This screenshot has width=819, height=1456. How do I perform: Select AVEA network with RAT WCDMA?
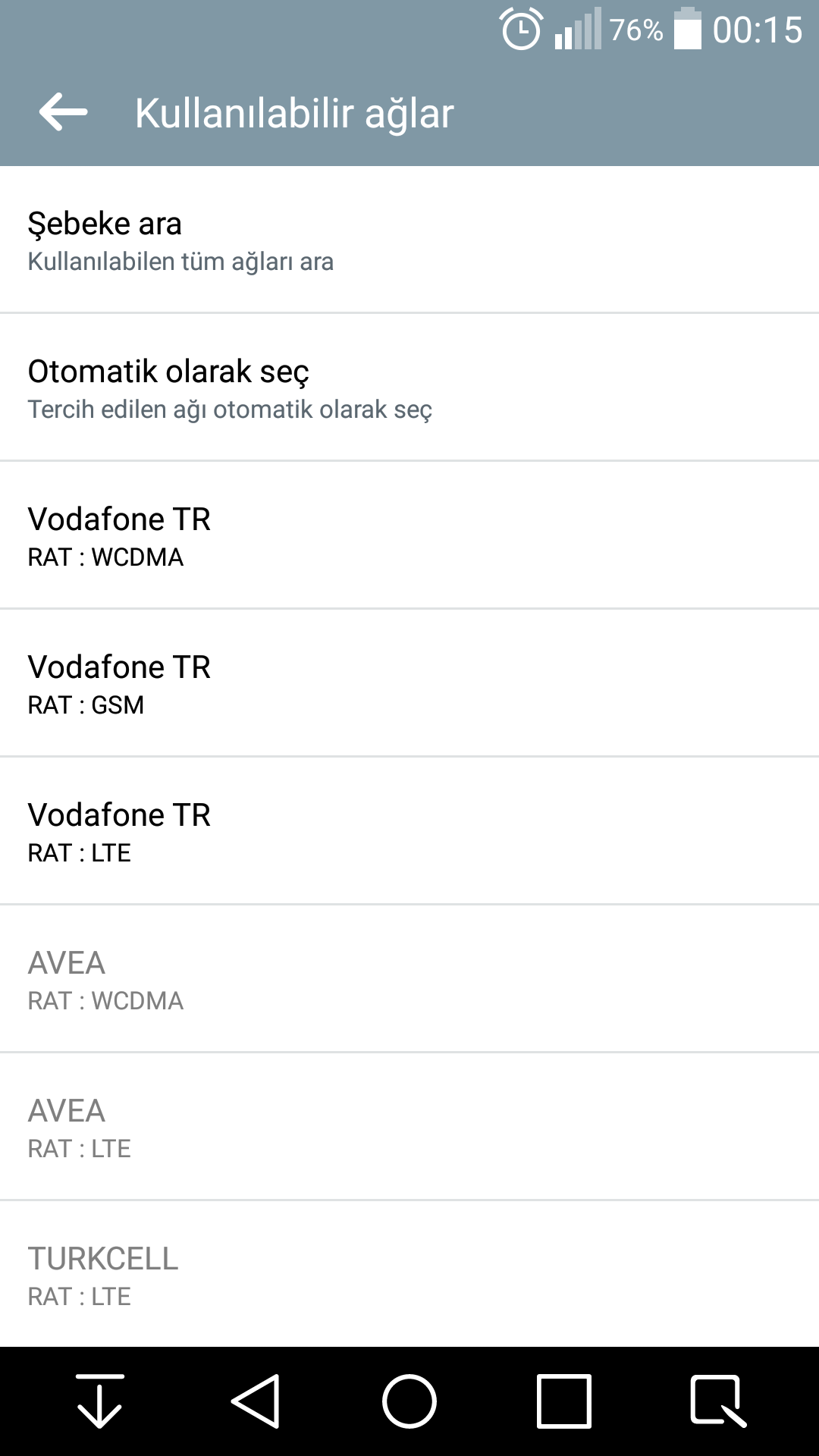(409, 979)
